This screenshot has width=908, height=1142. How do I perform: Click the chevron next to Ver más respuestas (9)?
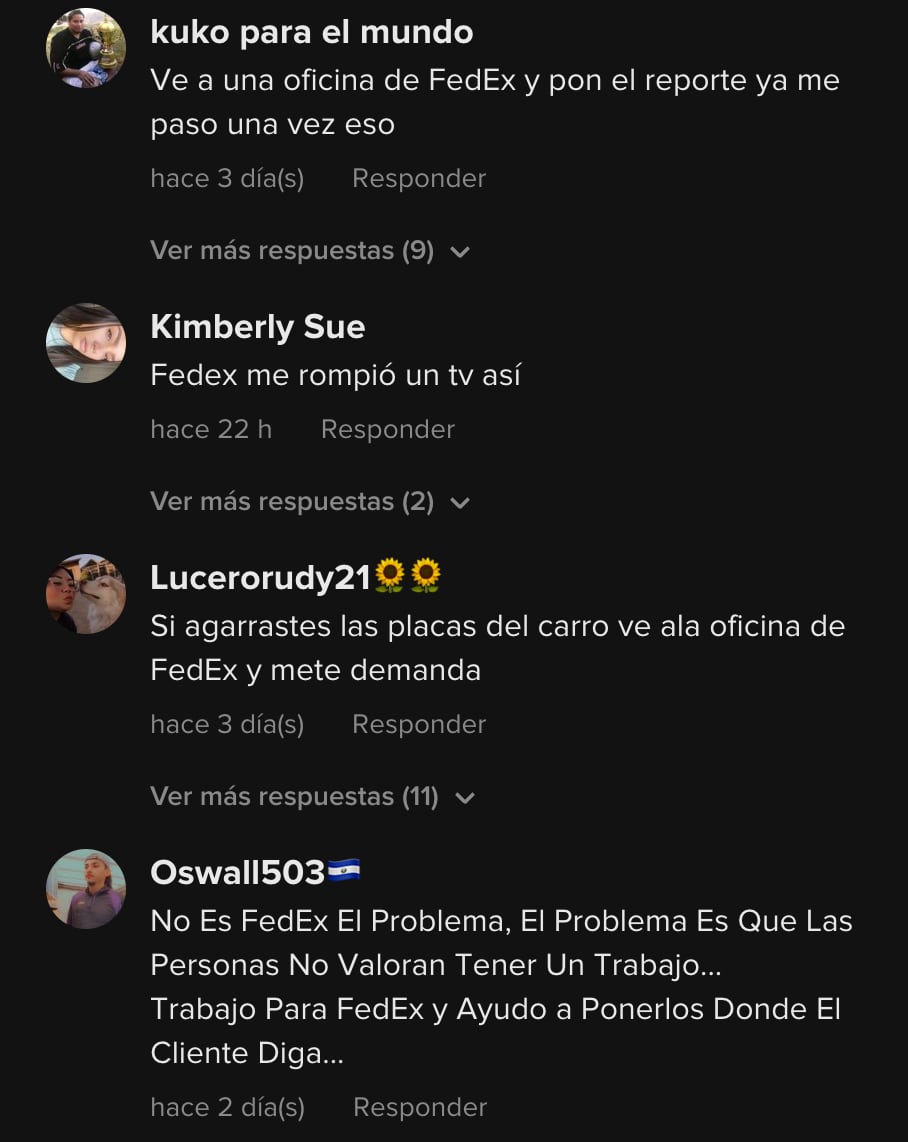pyautogui.click(x=460, y=251)
